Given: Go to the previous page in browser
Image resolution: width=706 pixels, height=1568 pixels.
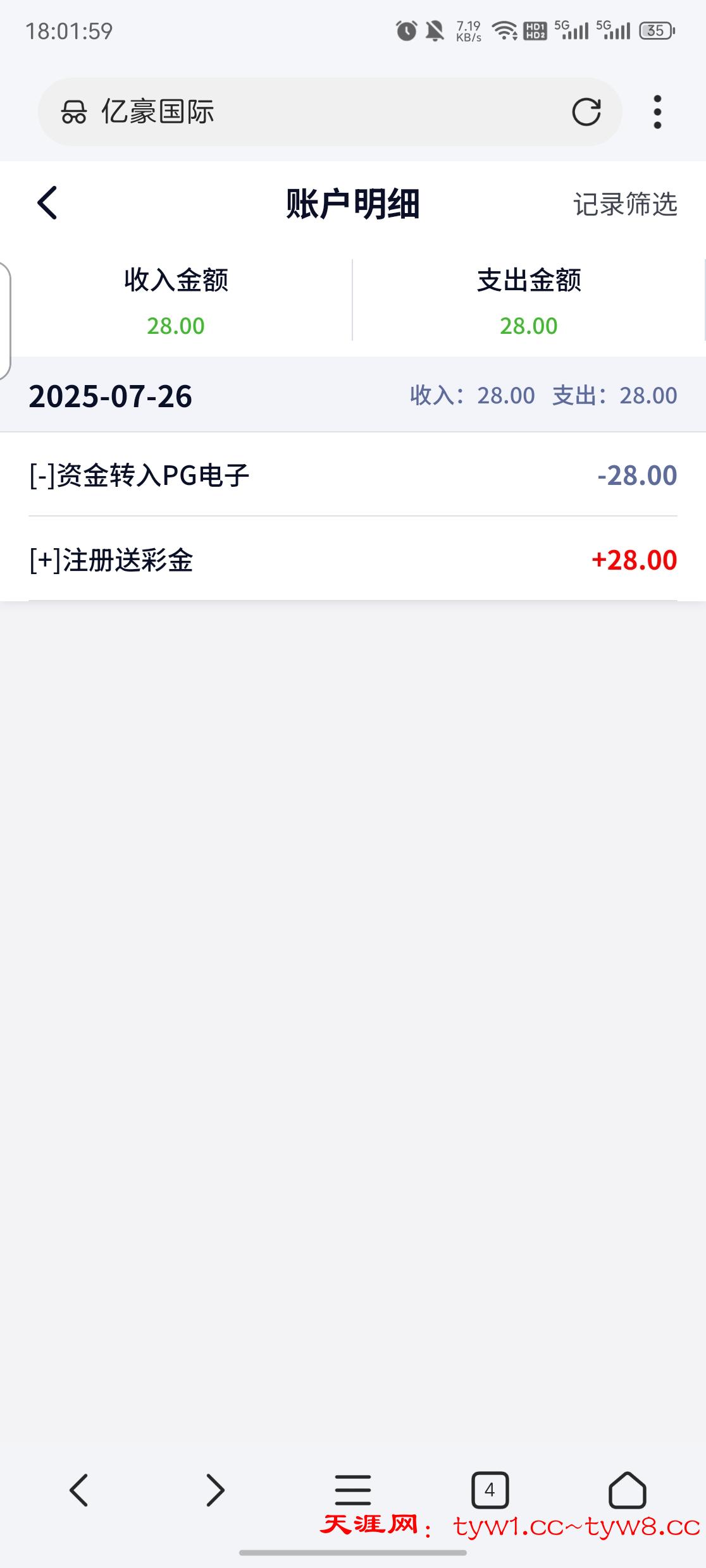Looking at the screenshot, I should 78,1490.
